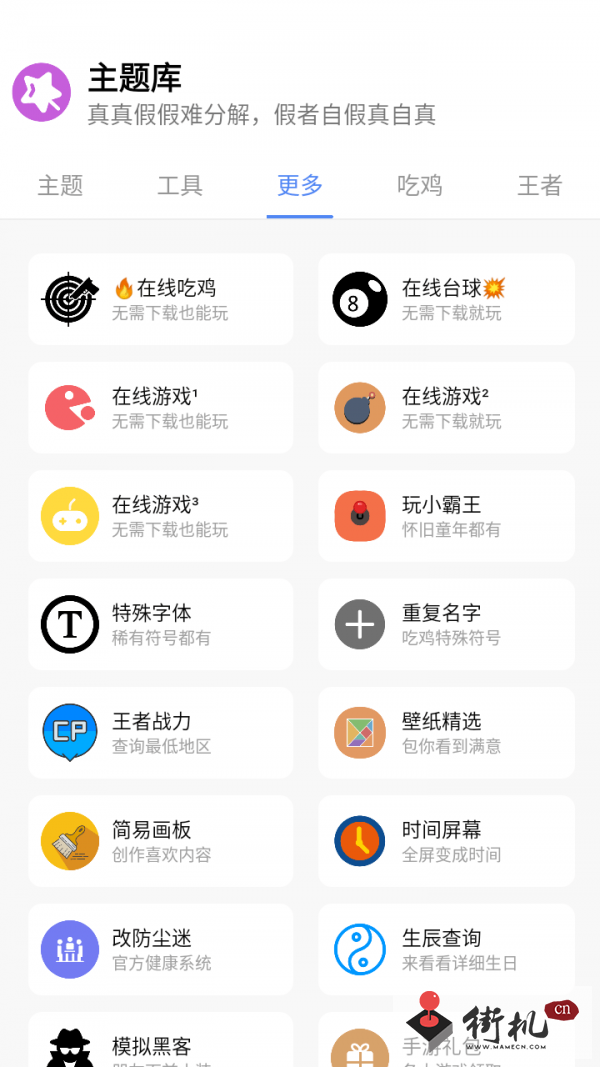Select the 吃鸡 tab
The width and height of the screenshot is (600, 1067).
(x=420, y=185)
